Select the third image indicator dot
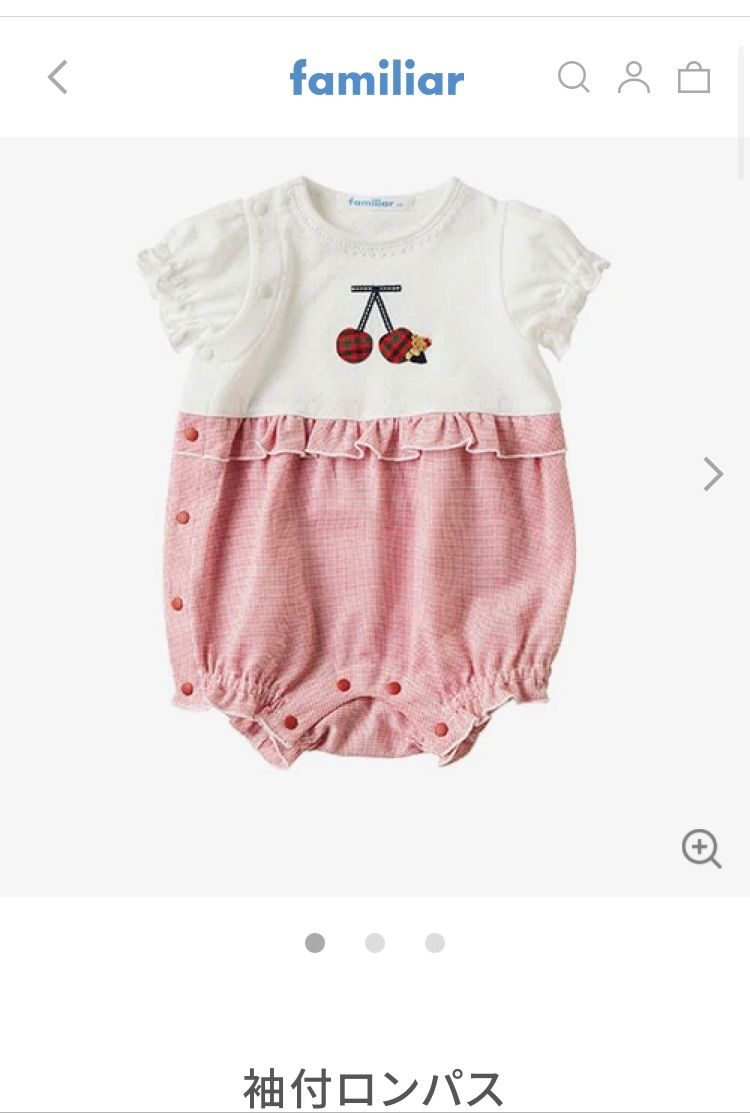The width and height of the screenshot is (750, 1113). click(435, 943)
